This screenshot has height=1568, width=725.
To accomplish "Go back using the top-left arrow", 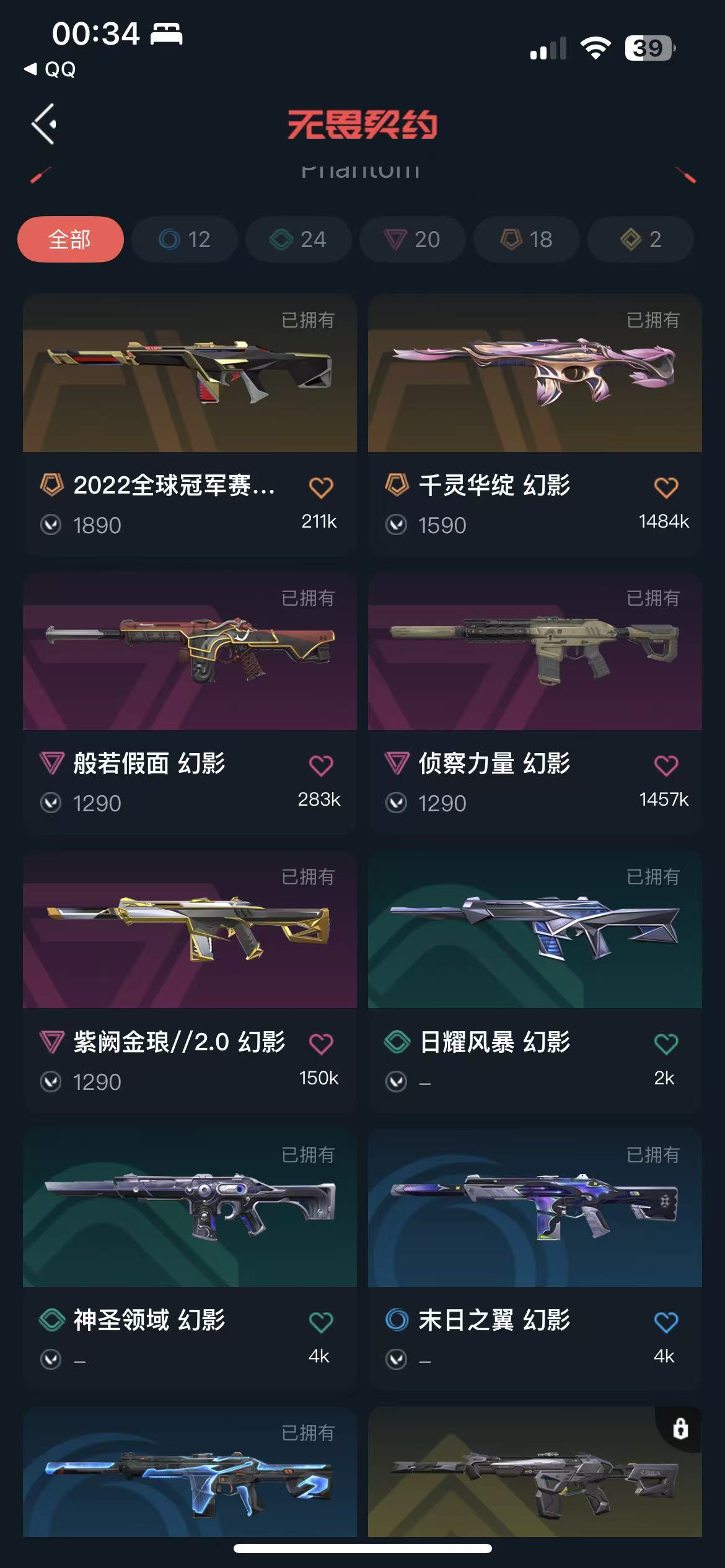I will (45, 124).
